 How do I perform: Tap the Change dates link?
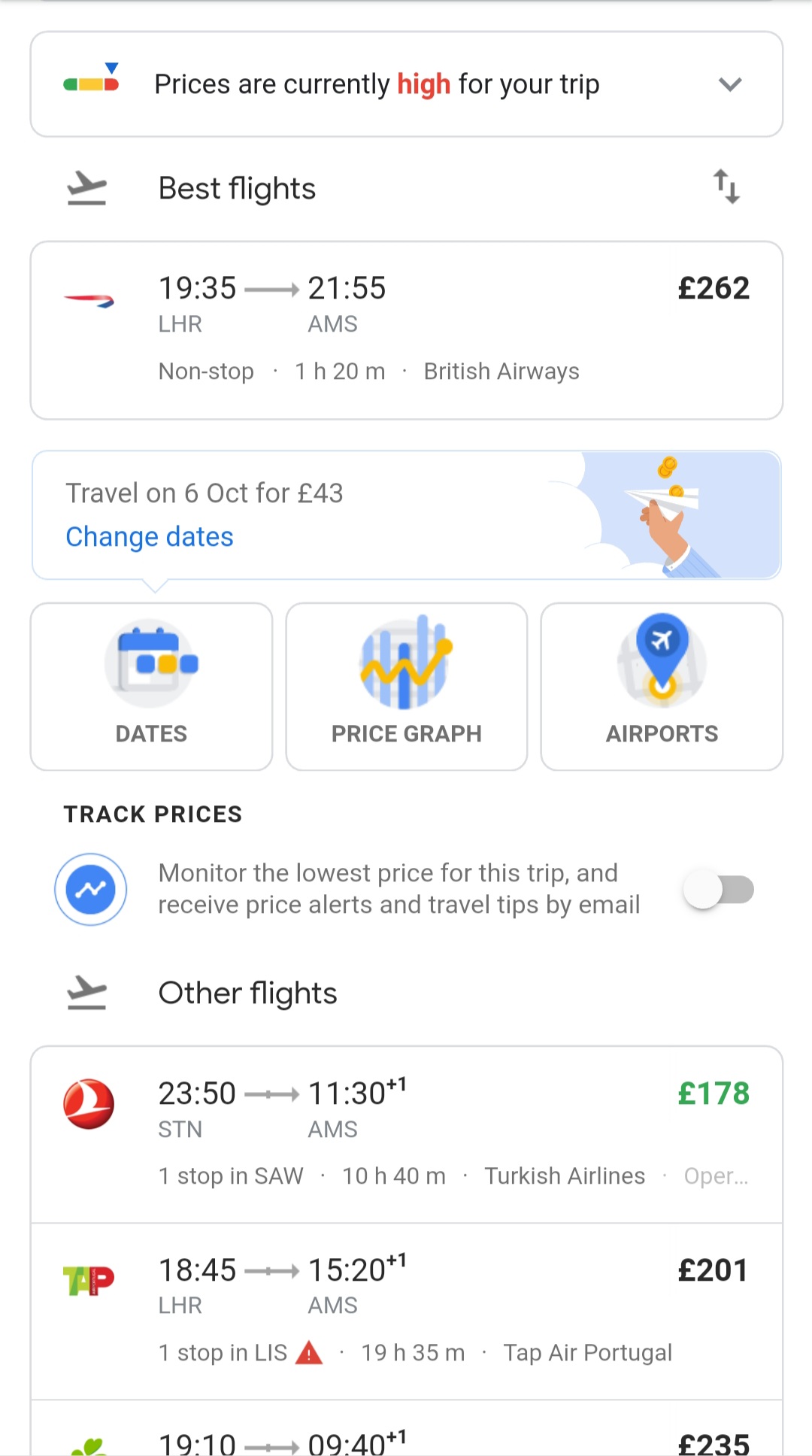pos(150,537)
